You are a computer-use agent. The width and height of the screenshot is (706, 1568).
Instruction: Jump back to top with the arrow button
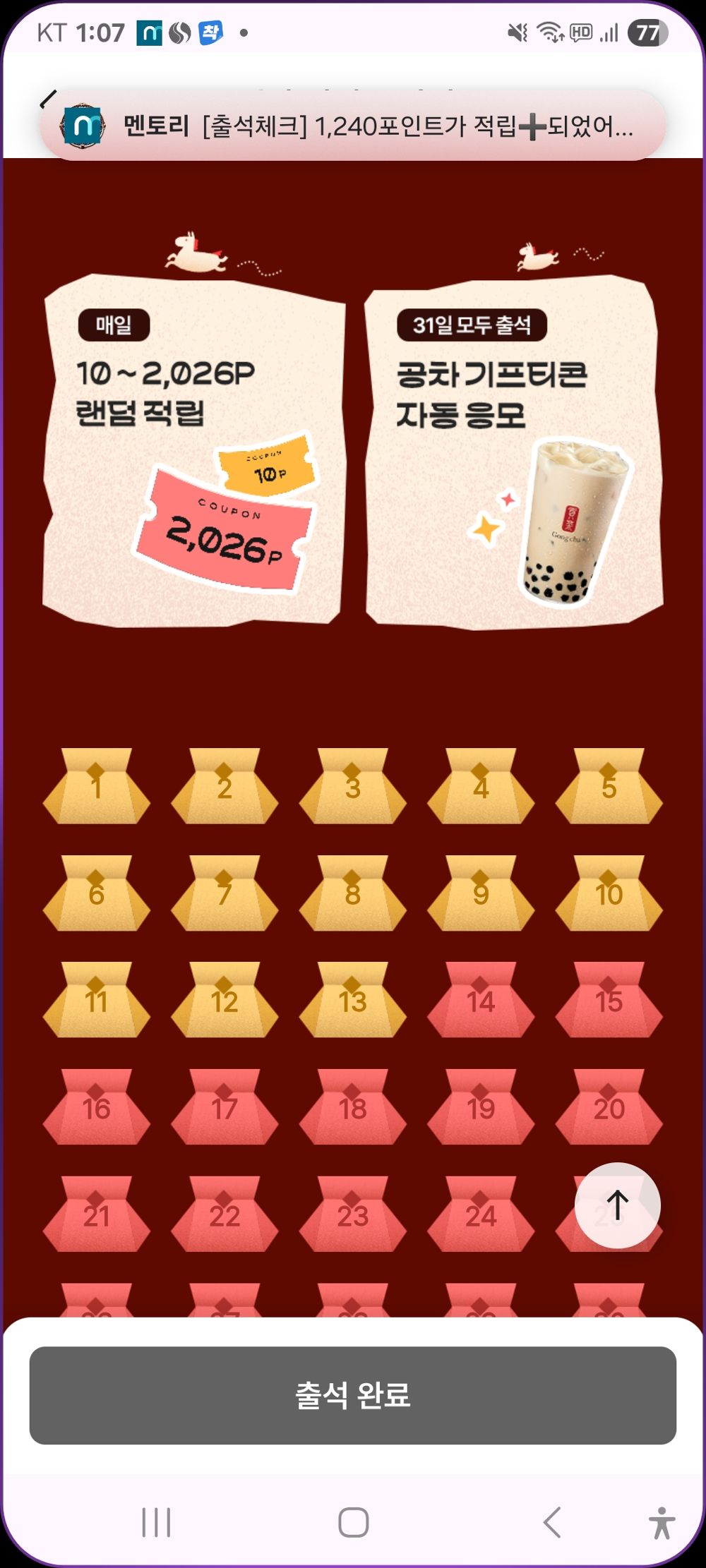coord(617,1205)
